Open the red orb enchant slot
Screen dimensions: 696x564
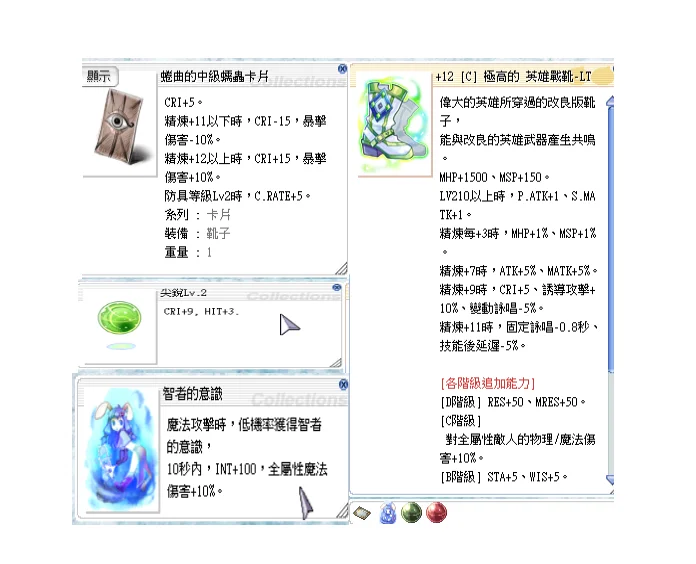click(x=436, y=513)
